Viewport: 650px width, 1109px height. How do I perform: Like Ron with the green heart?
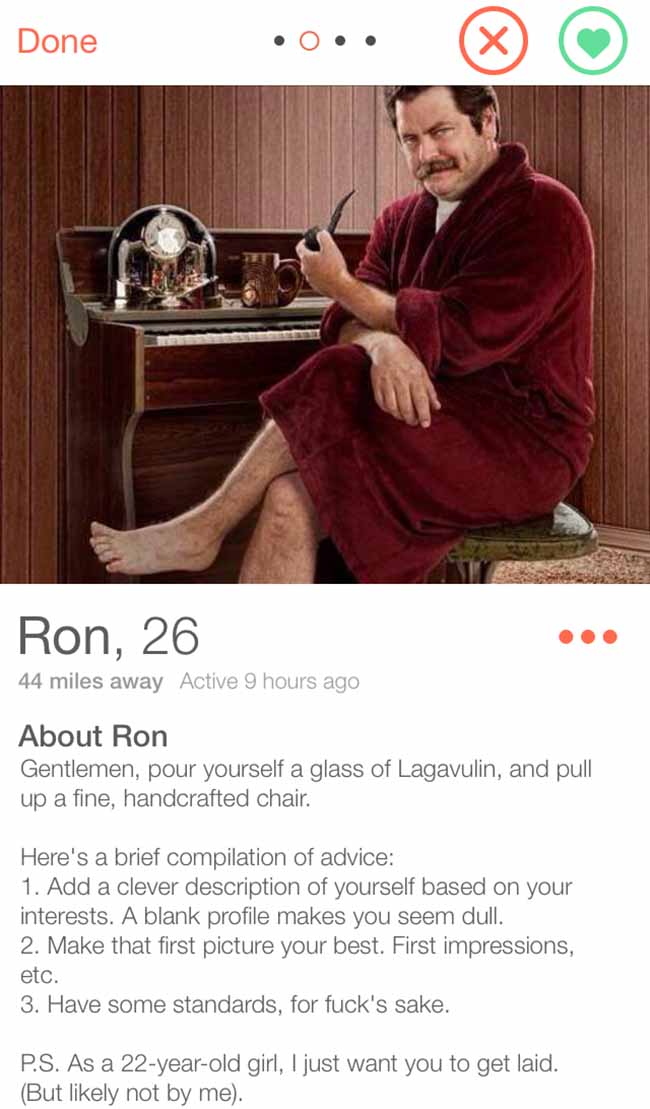click(x=593, y=42)
